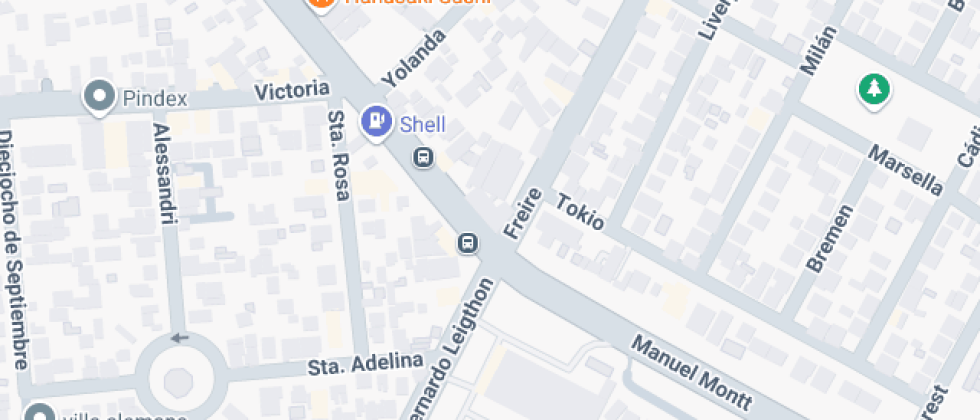980x420 pixels.
Task: Select the green park marker near Marsella
Action: coord(874,90)
